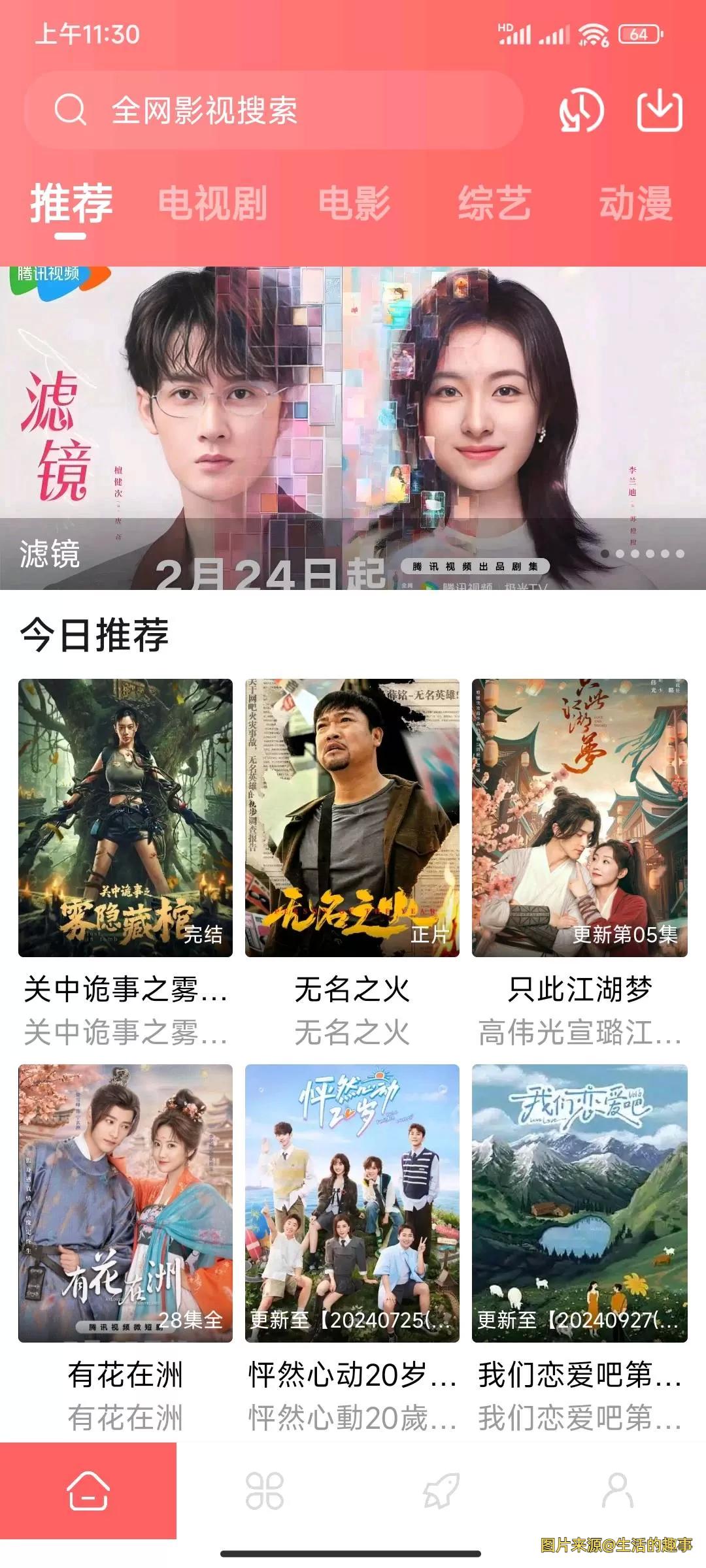The image size is (706, 1568).
Task: Go to the home bottom tab
Action: pyautogui.click(x=88, y=1490)
